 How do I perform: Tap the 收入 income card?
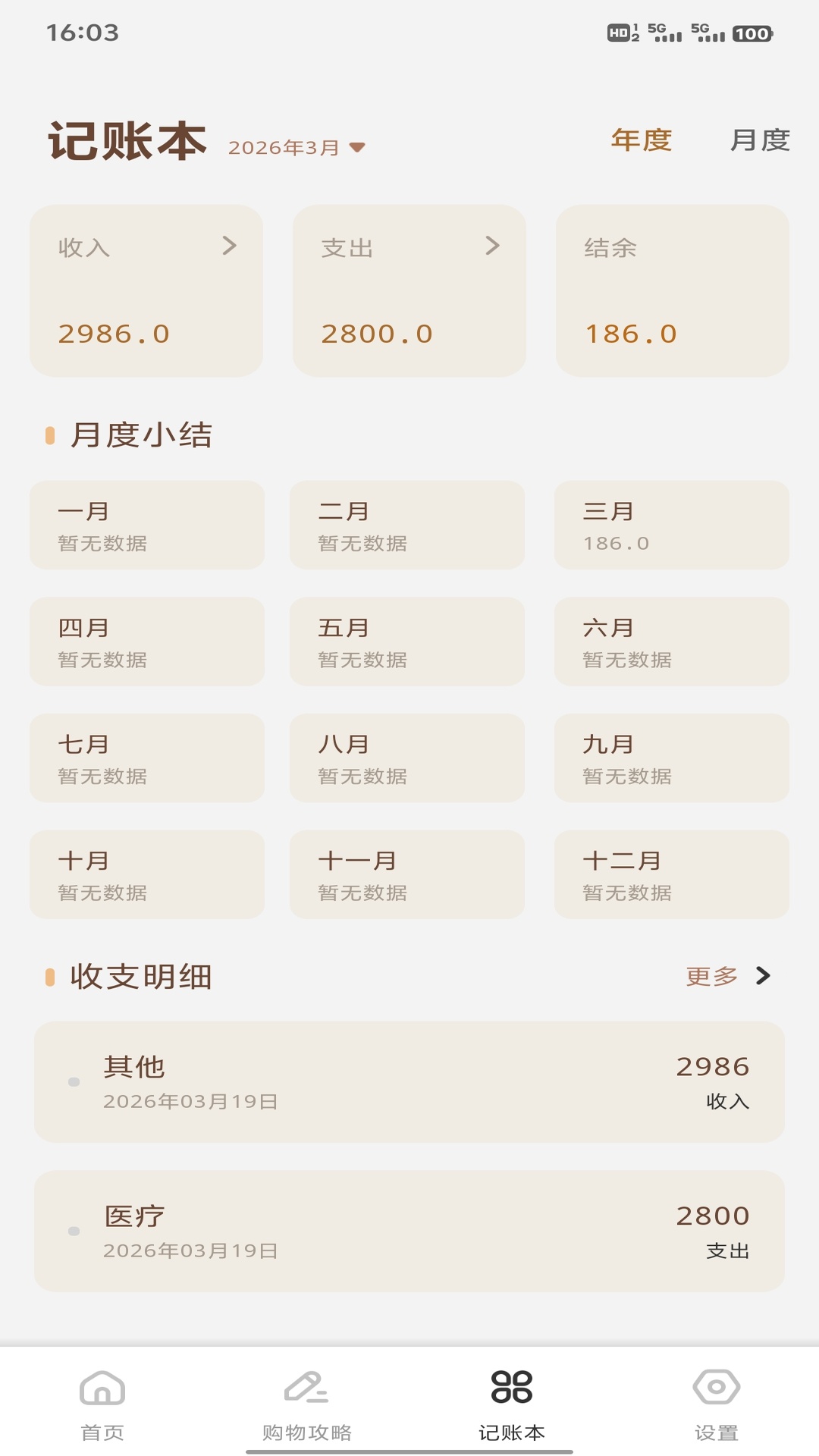[x=146, y=290]
